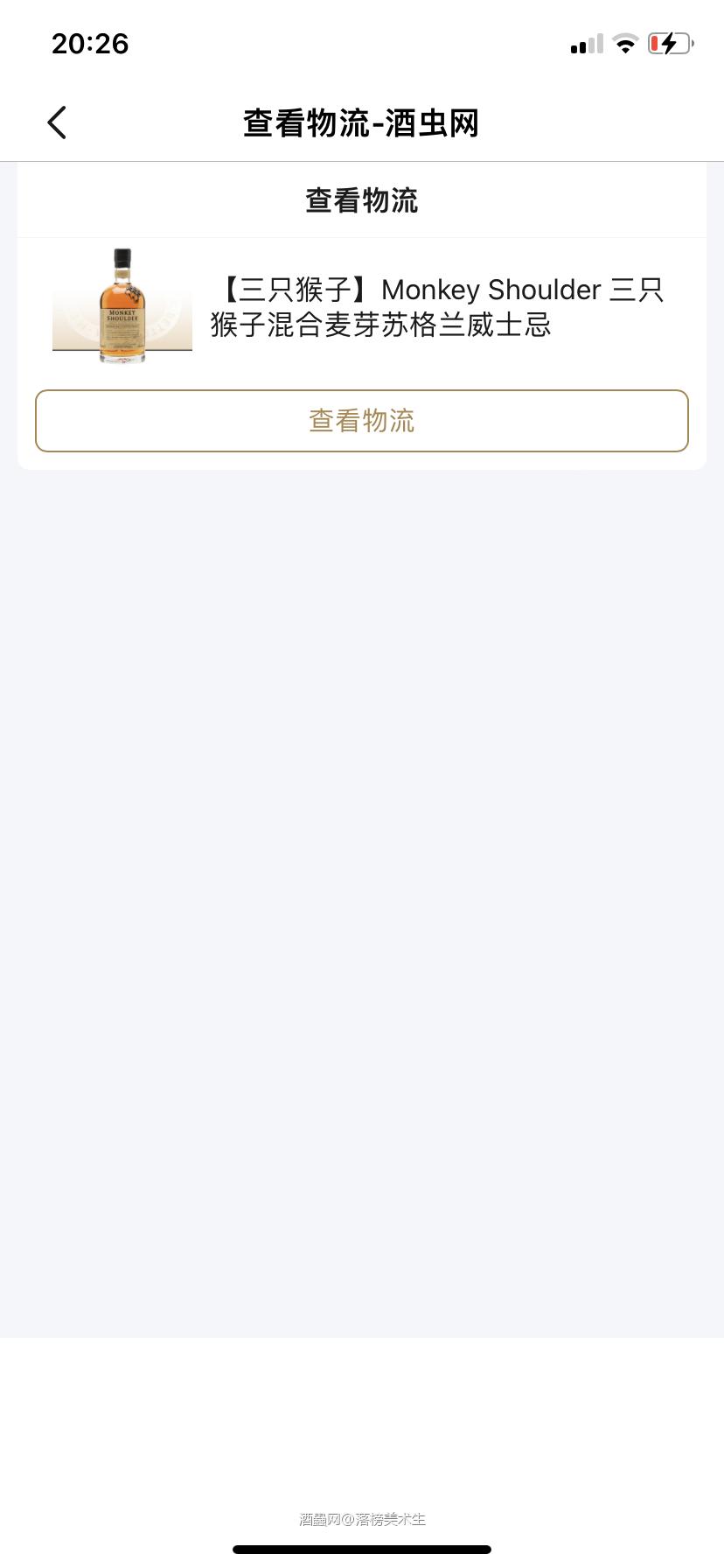The width and height of the screenshot is (724, 1568).
Task: Click the Wi-Fi icon in status bar
Action: [626, 43]
